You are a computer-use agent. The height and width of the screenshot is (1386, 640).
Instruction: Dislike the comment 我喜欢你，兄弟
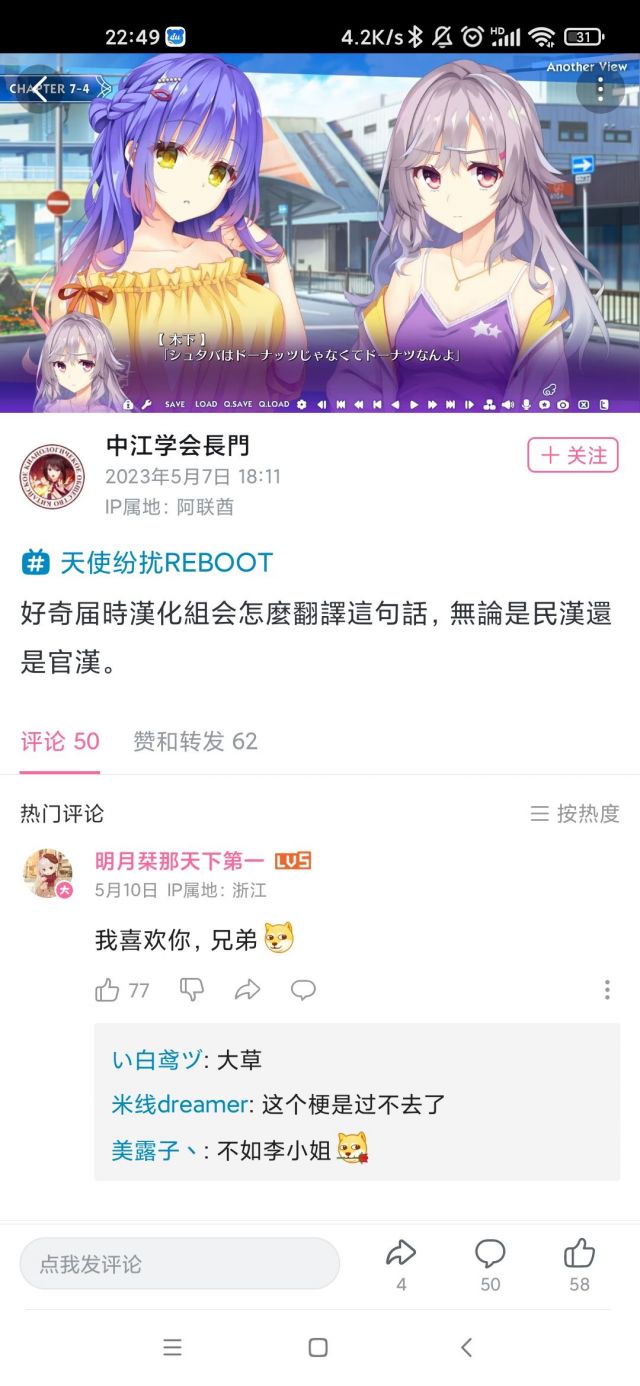coord(192,990)
